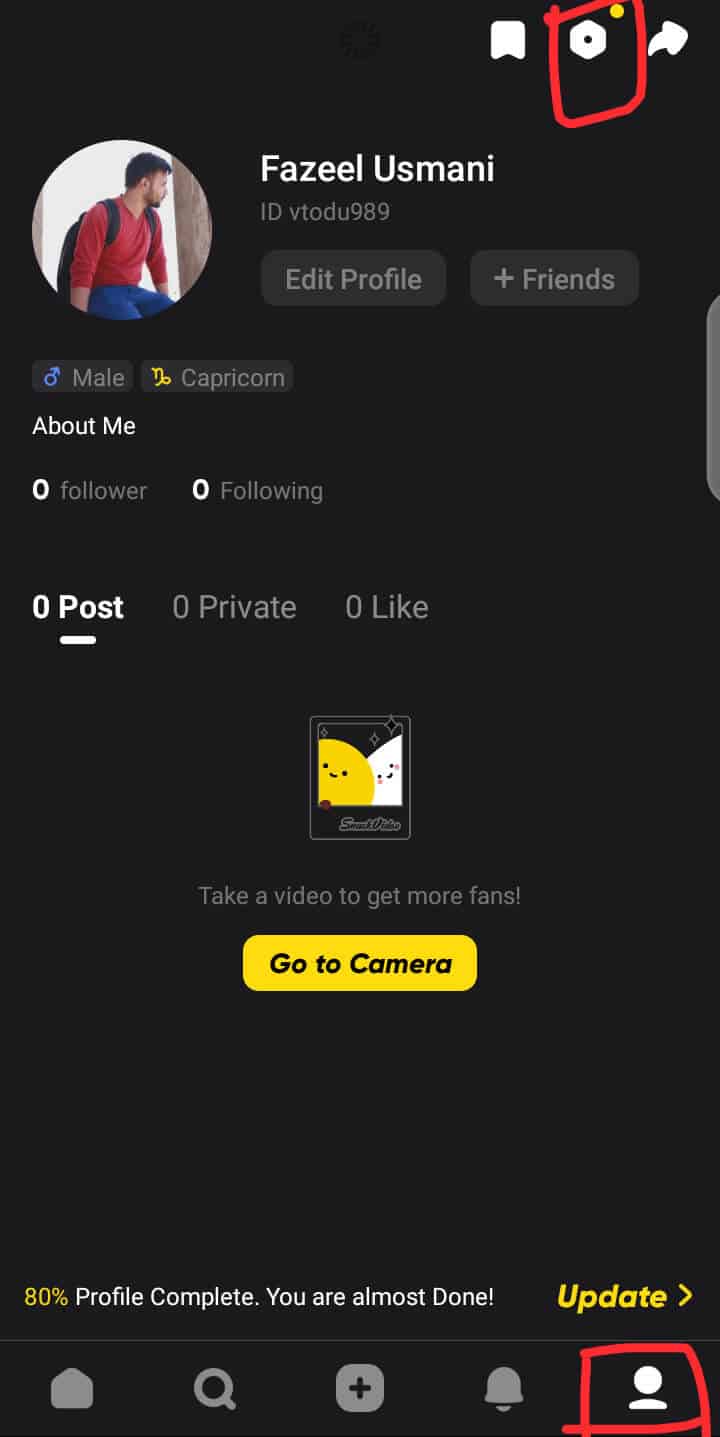Tap the Go to Camera button
Viewport: 720px width, 1437px height.
tap(360, 963)
